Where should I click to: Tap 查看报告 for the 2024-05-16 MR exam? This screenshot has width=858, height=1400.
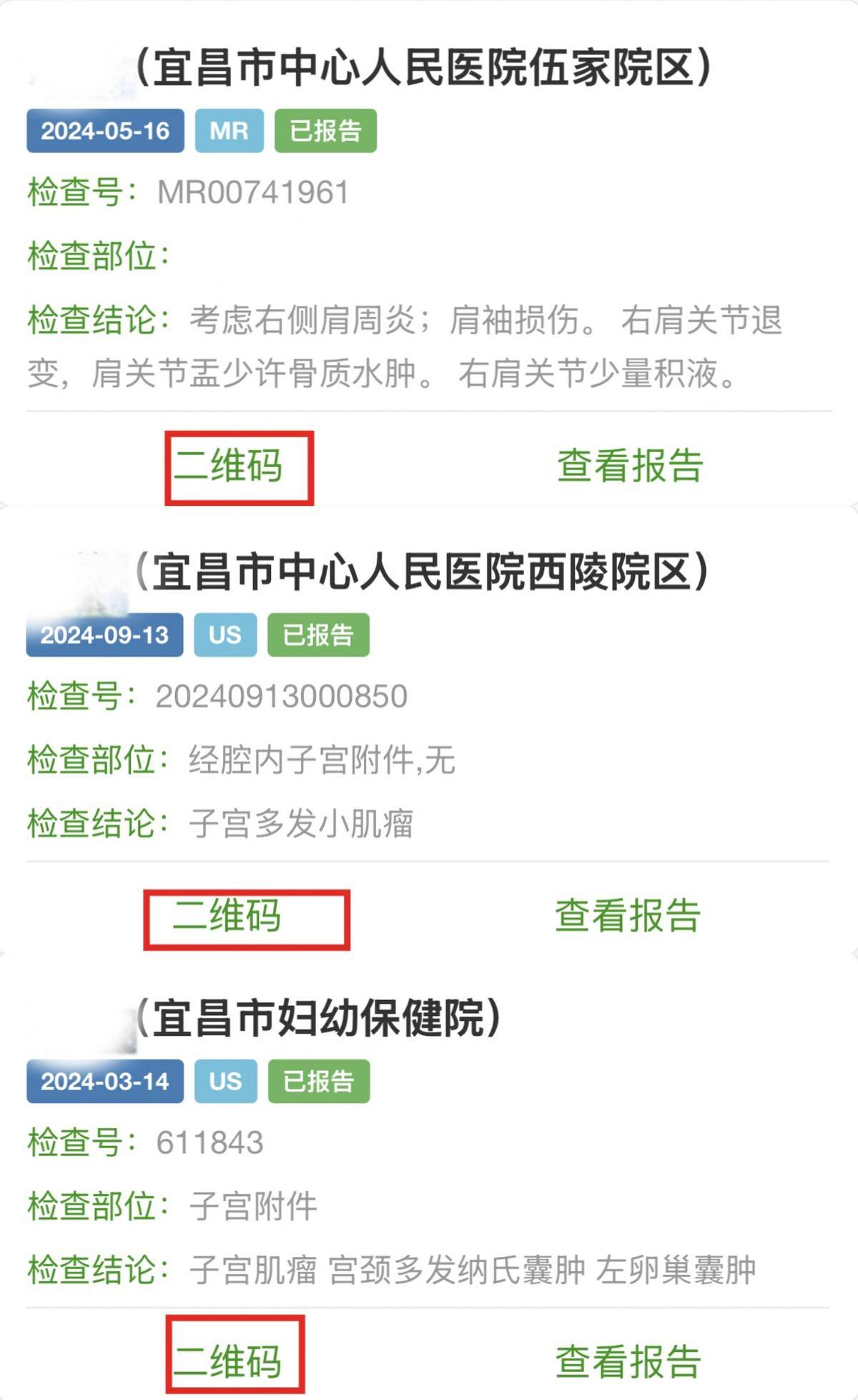[x=630, y=466]
